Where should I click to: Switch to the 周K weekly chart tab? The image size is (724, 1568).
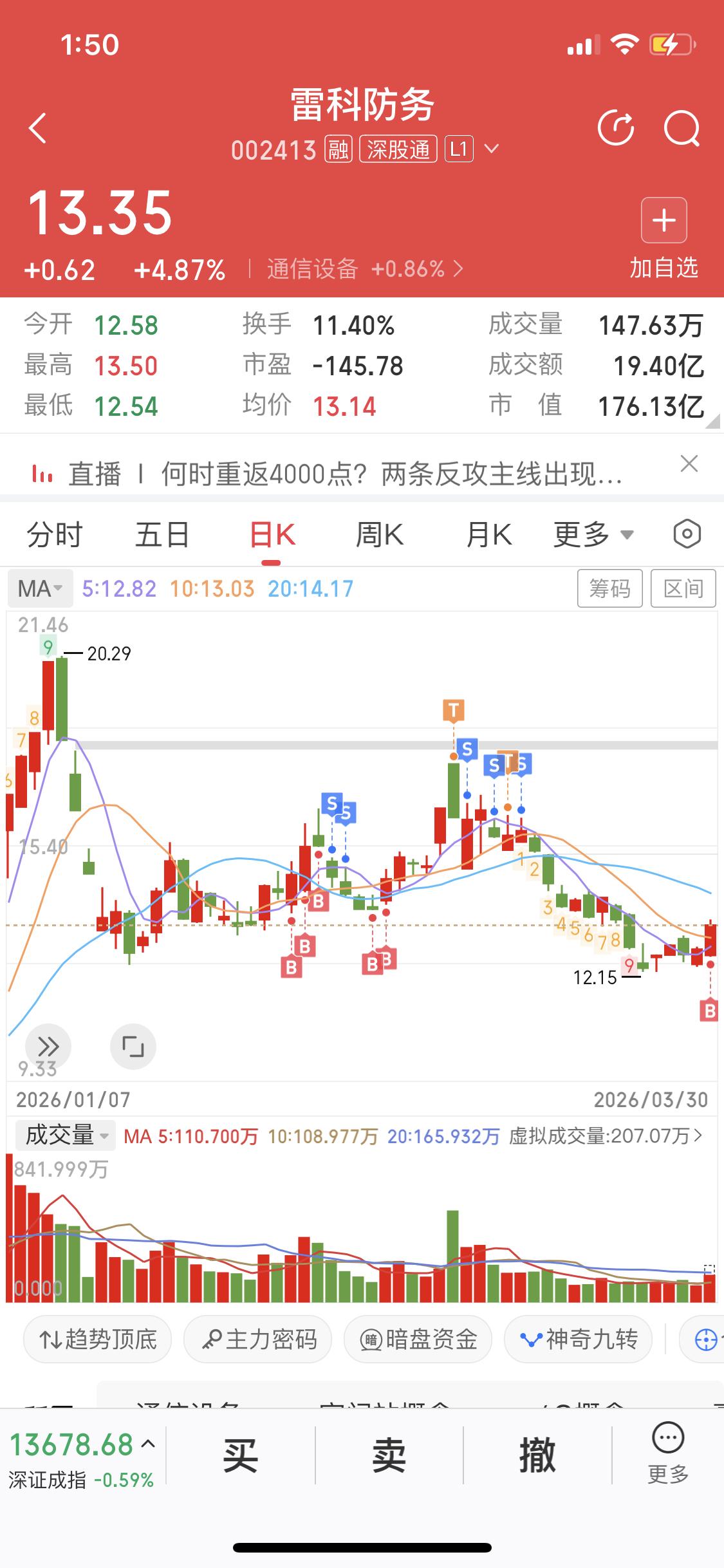[379, 533]
